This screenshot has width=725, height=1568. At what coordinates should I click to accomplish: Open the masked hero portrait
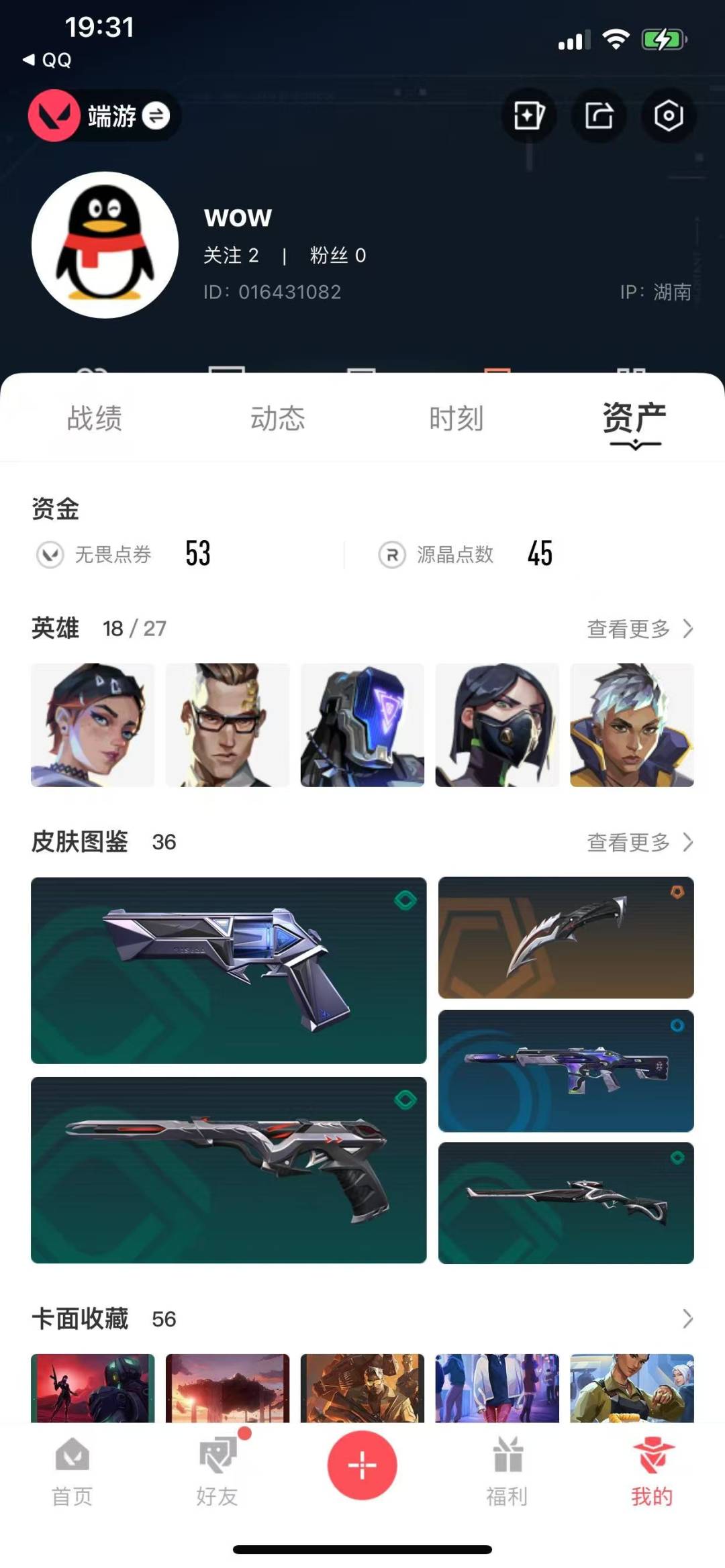pos(497,725)
